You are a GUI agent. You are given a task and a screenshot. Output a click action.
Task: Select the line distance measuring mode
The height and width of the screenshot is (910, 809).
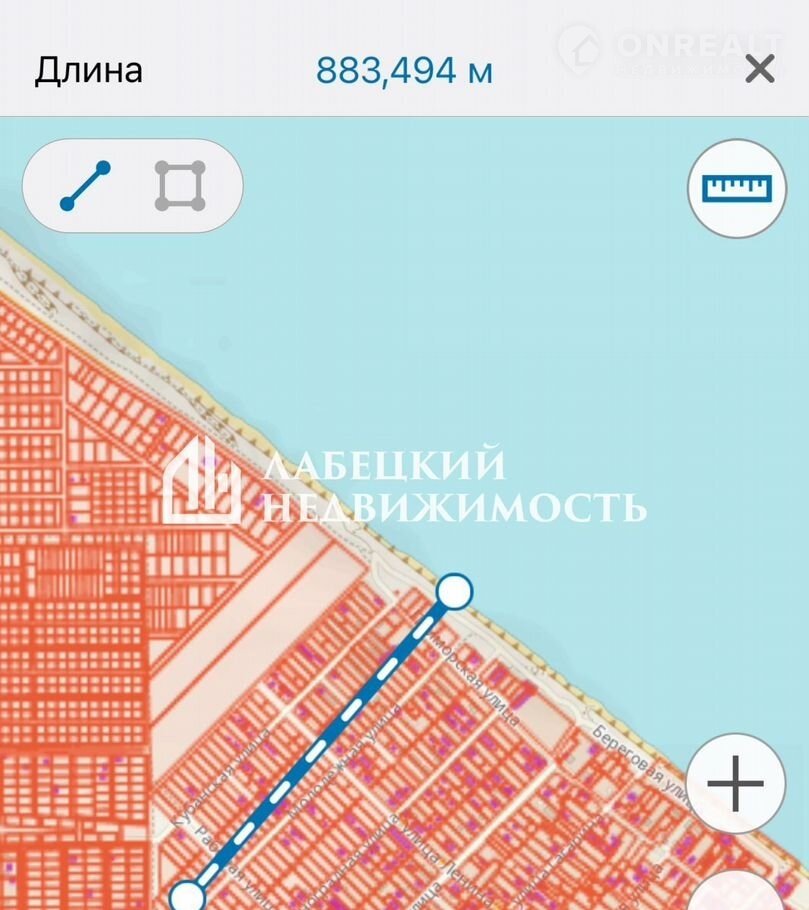click(85, 186)
